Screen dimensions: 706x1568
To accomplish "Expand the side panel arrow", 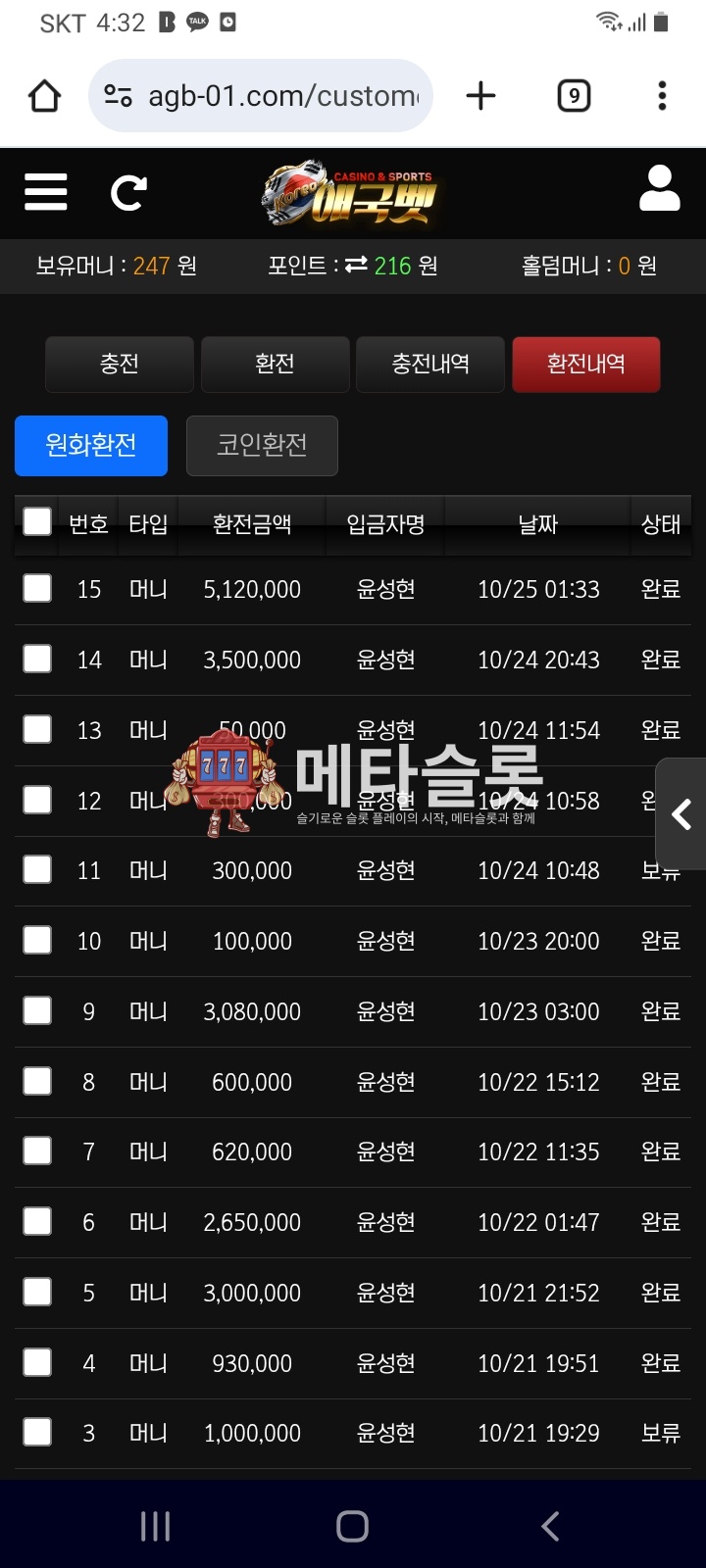I will [x=682, y=814].
